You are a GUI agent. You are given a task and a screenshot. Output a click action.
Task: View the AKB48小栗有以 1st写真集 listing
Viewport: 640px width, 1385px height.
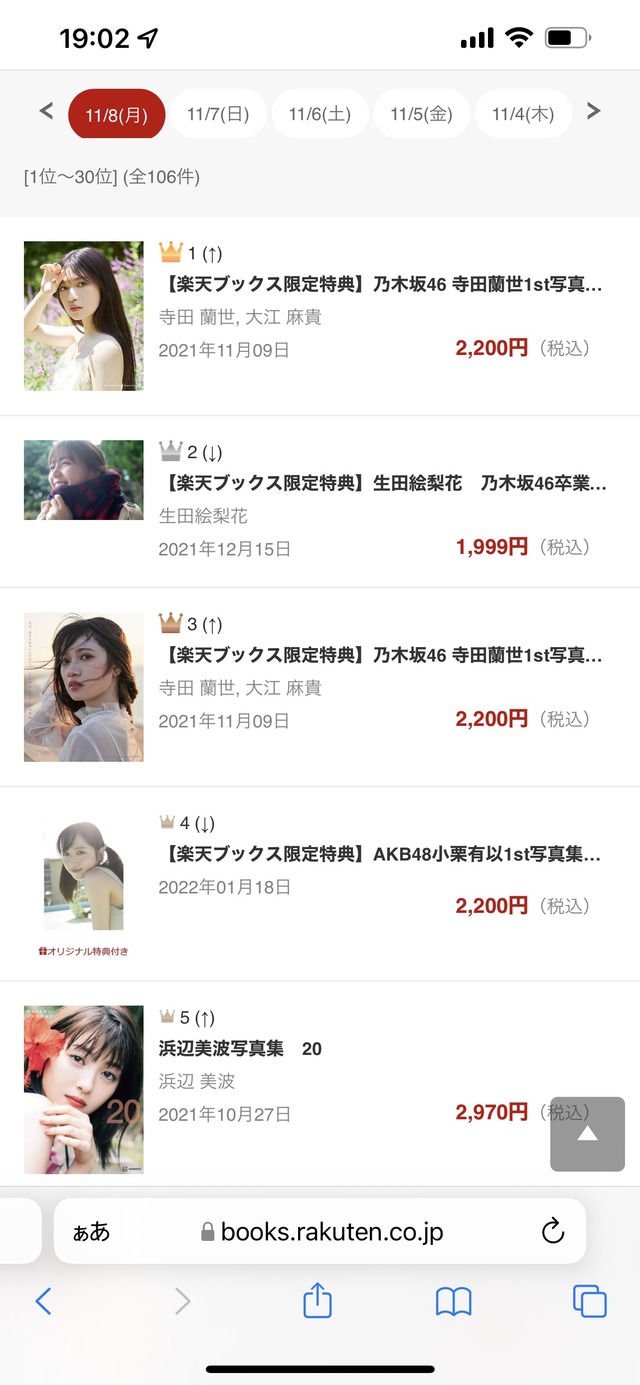click(x=381, y=855)
